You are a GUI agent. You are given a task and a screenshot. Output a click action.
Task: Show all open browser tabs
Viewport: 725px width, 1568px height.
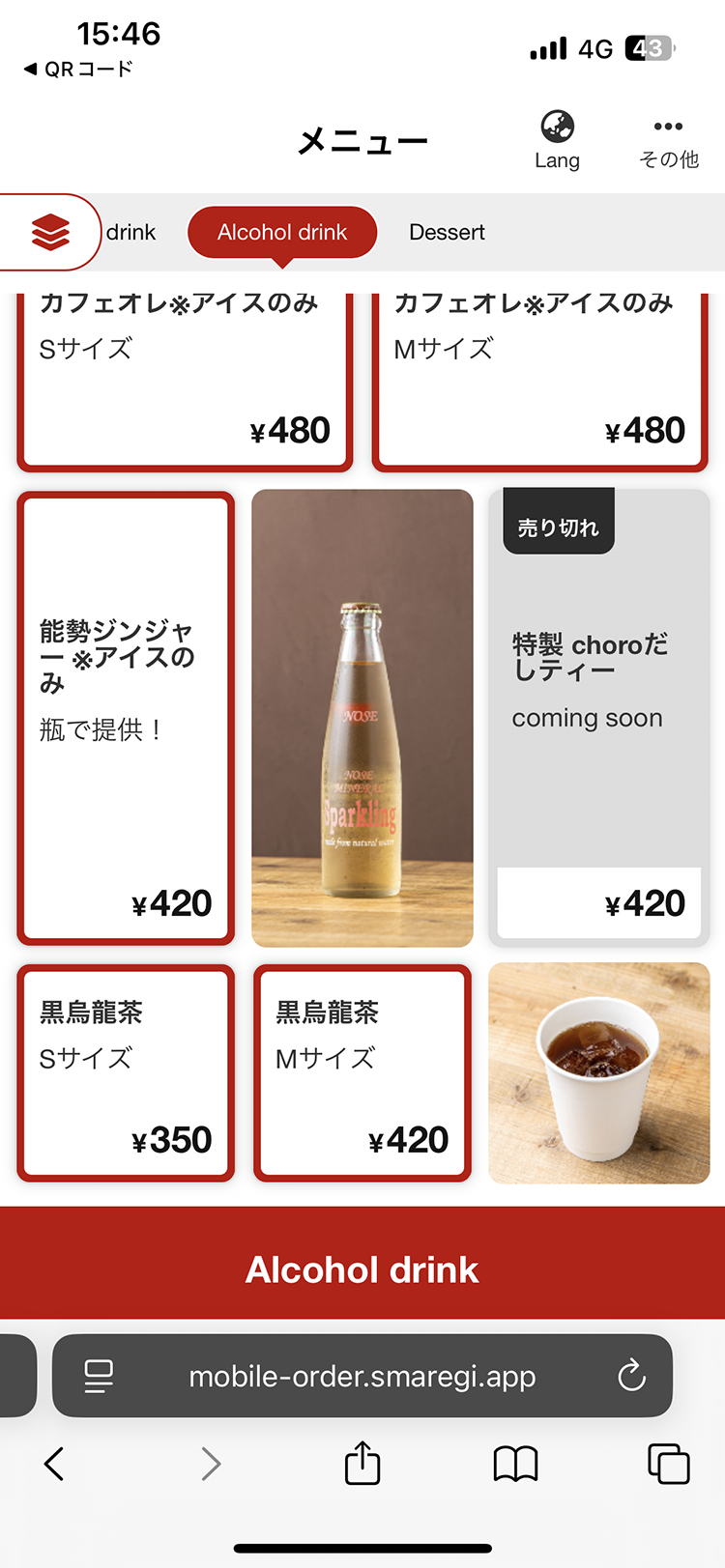[668, 1464]
